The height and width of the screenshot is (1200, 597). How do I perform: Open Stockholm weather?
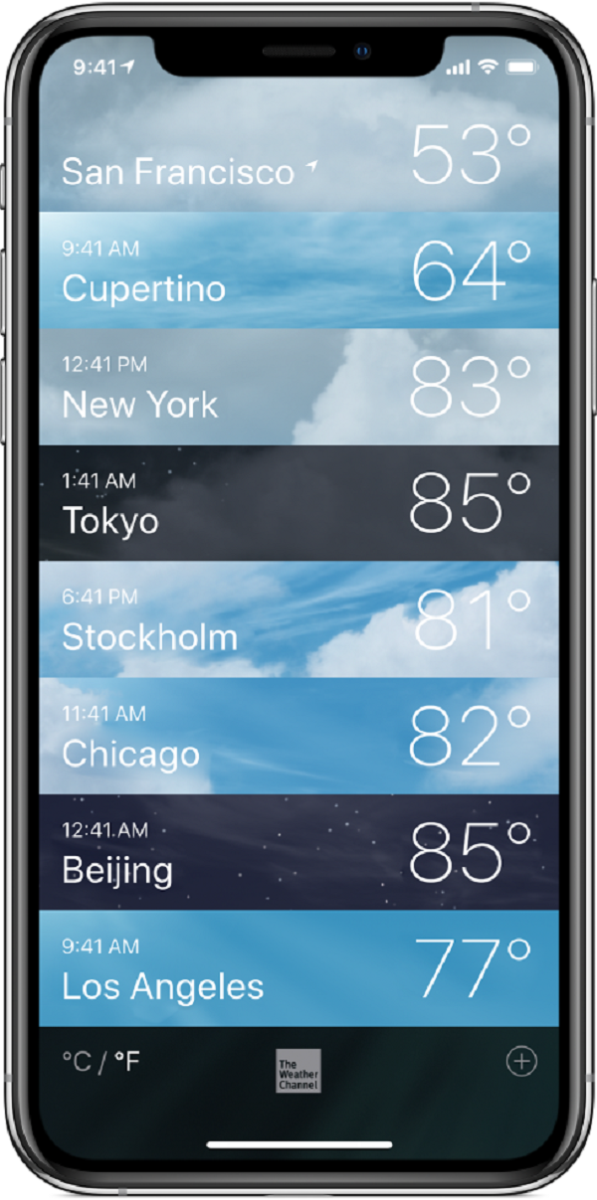(x=298, y=619)
